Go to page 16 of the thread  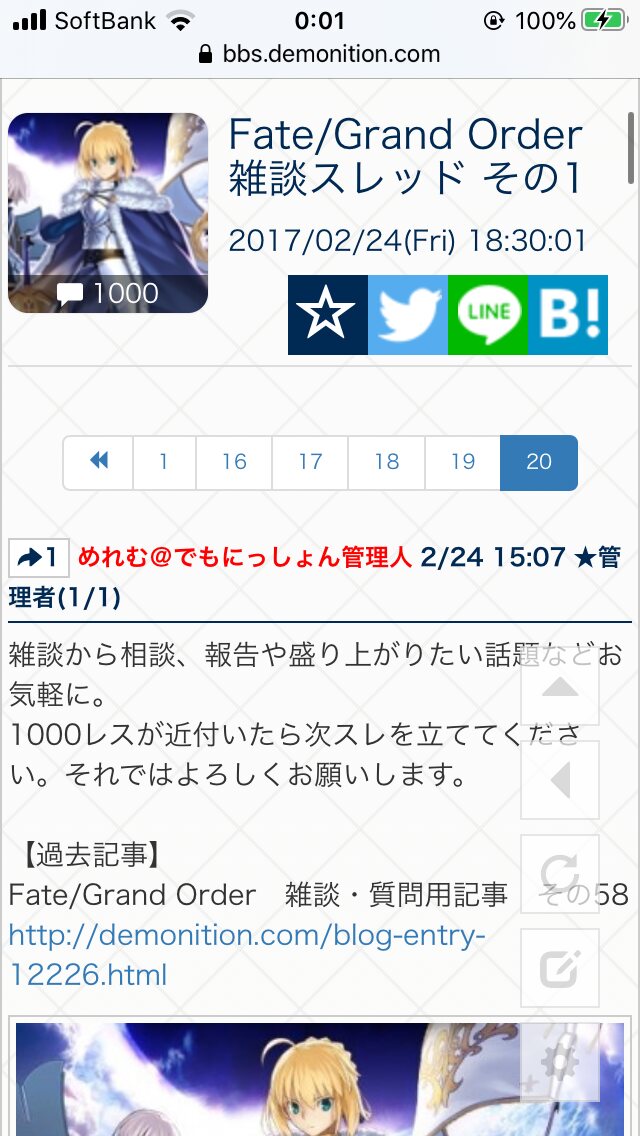pos(234,462)
